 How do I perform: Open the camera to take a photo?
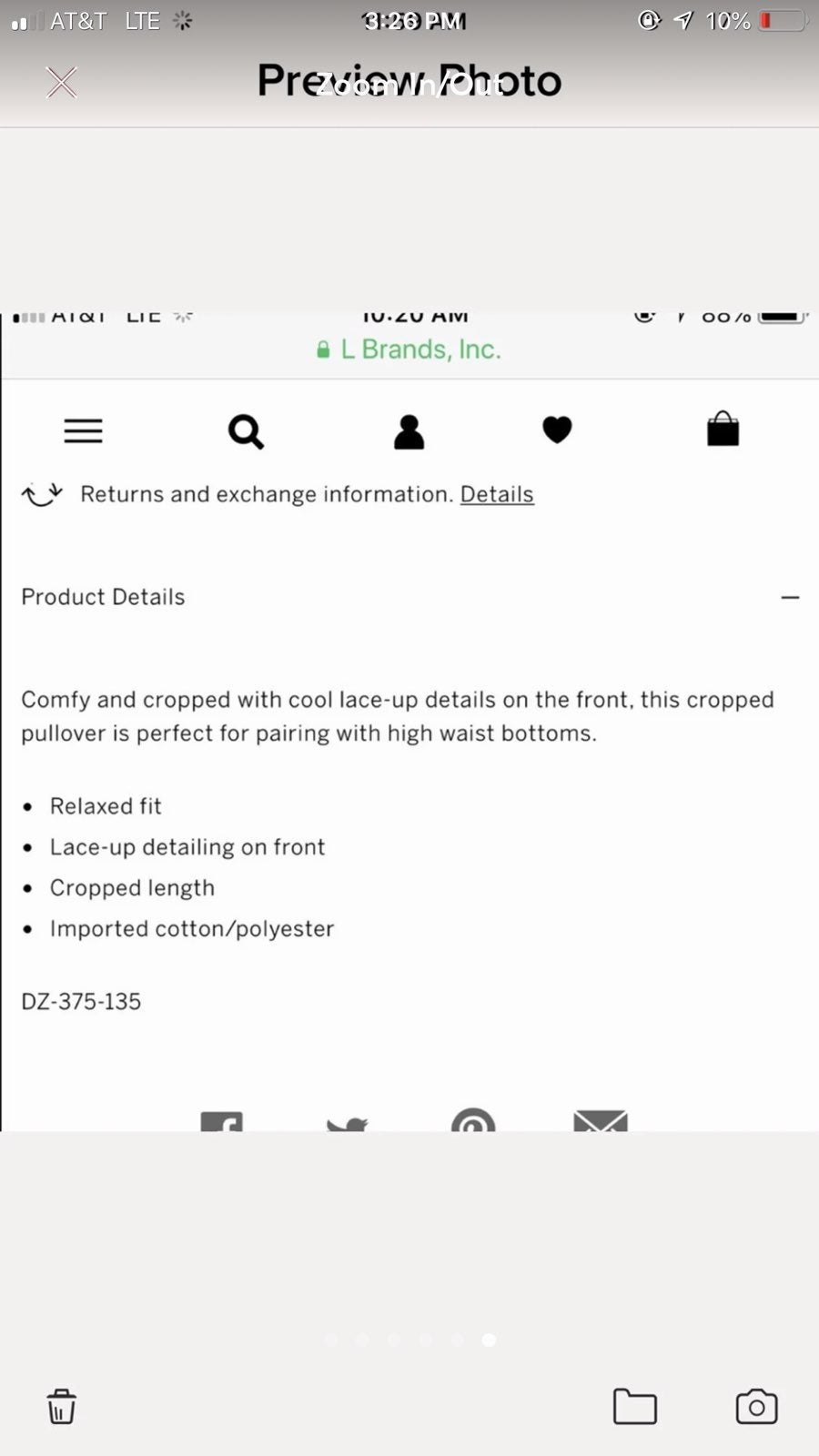pos(756,1407)
